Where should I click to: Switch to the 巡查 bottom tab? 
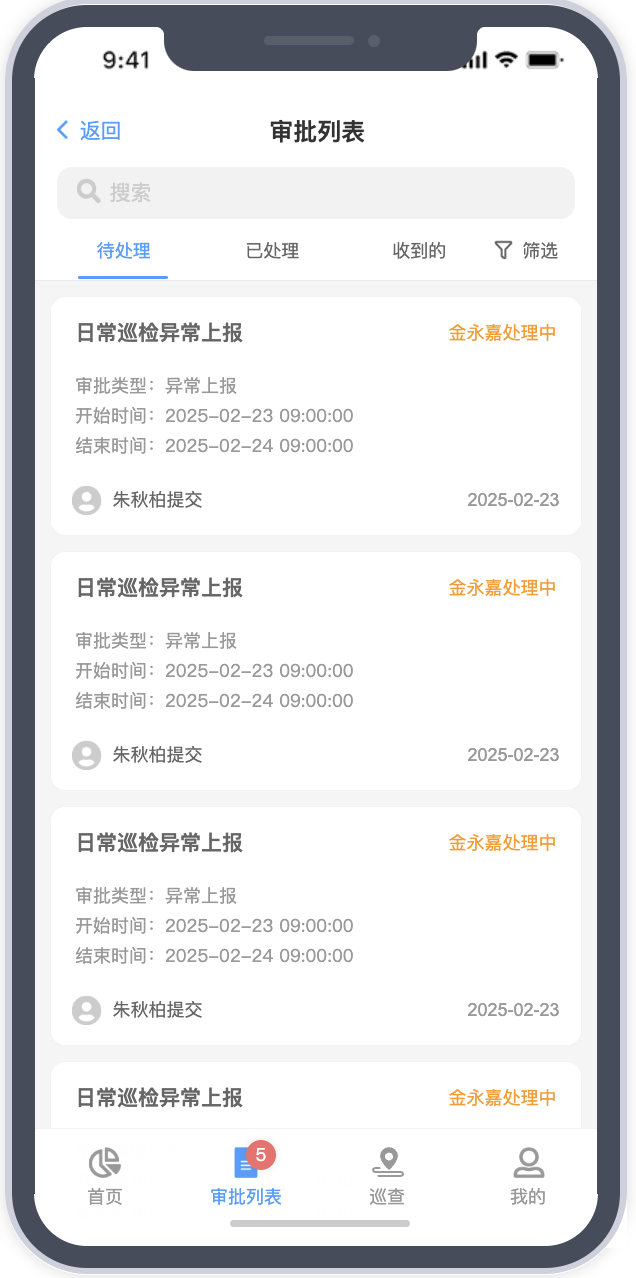[387, 1176]
